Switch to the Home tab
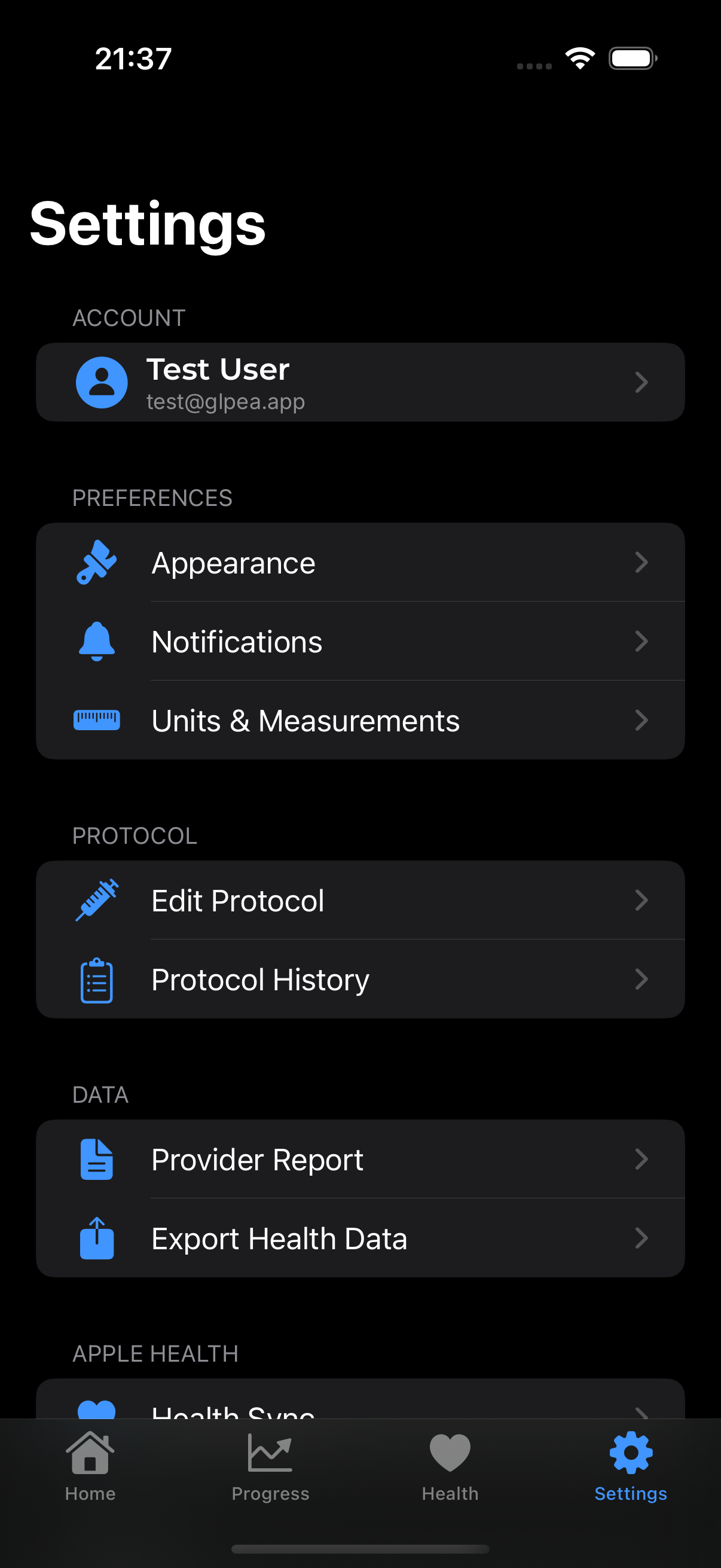This screenshot has height=1568, width=721. pyautogui.click(x=90, y=1467)
